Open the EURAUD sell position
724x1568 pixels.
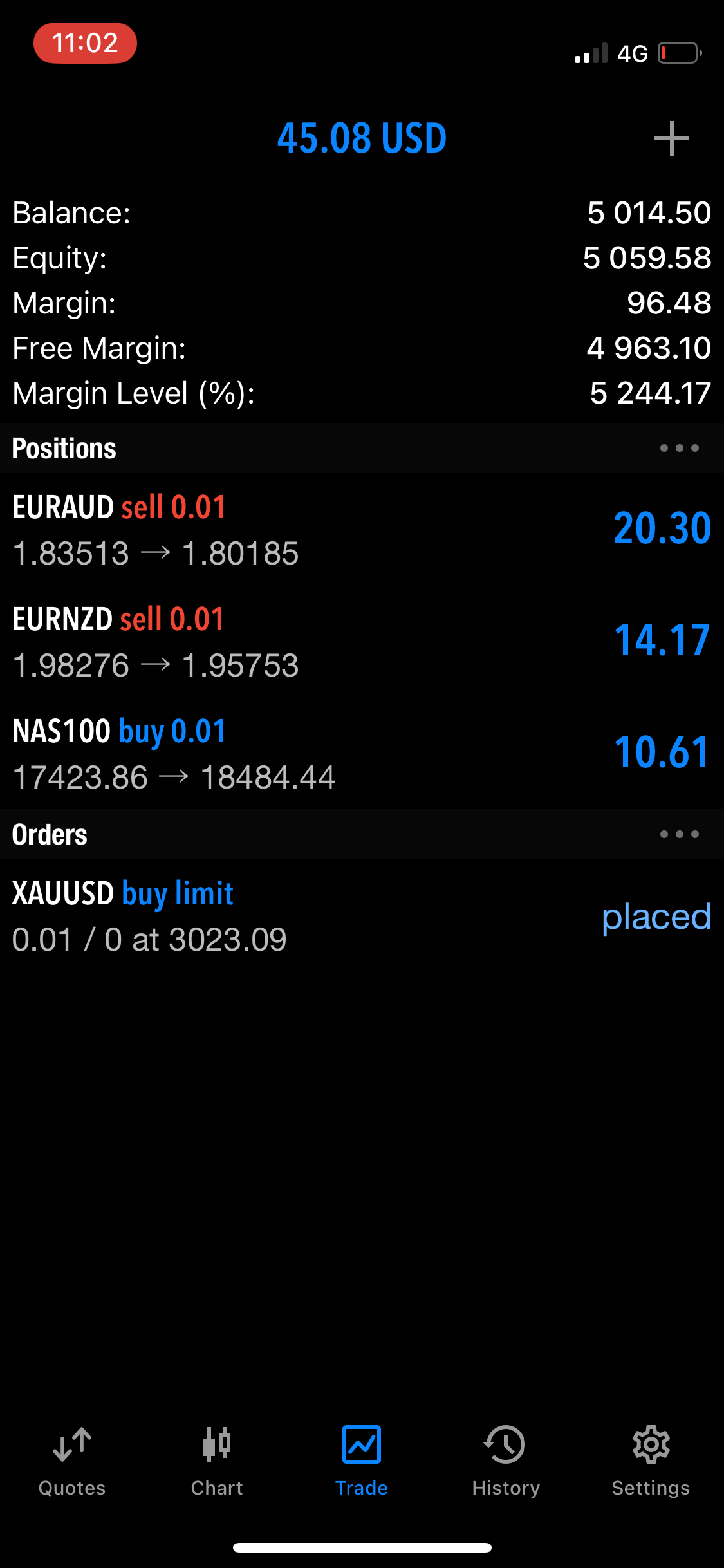tap(362, 529)
